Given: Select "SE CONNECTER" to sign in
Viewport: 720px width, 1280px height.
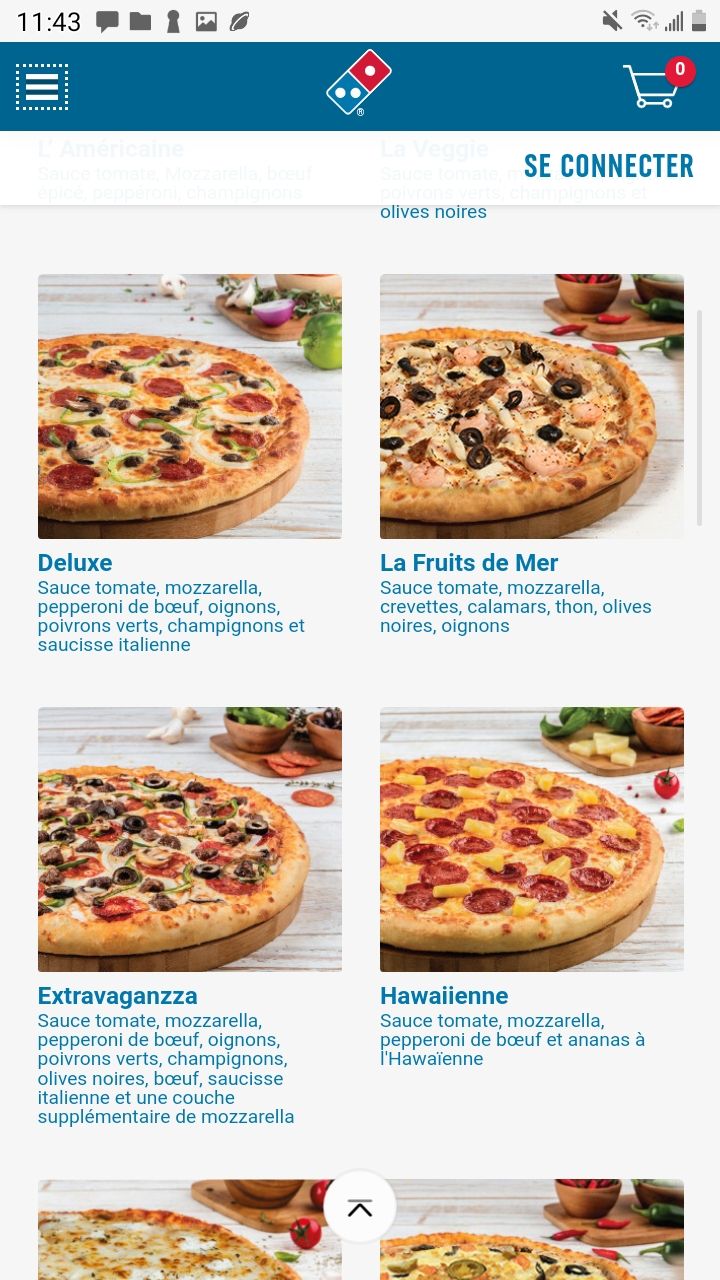Looking at the screenshot, I should click(x=609, y=165).
